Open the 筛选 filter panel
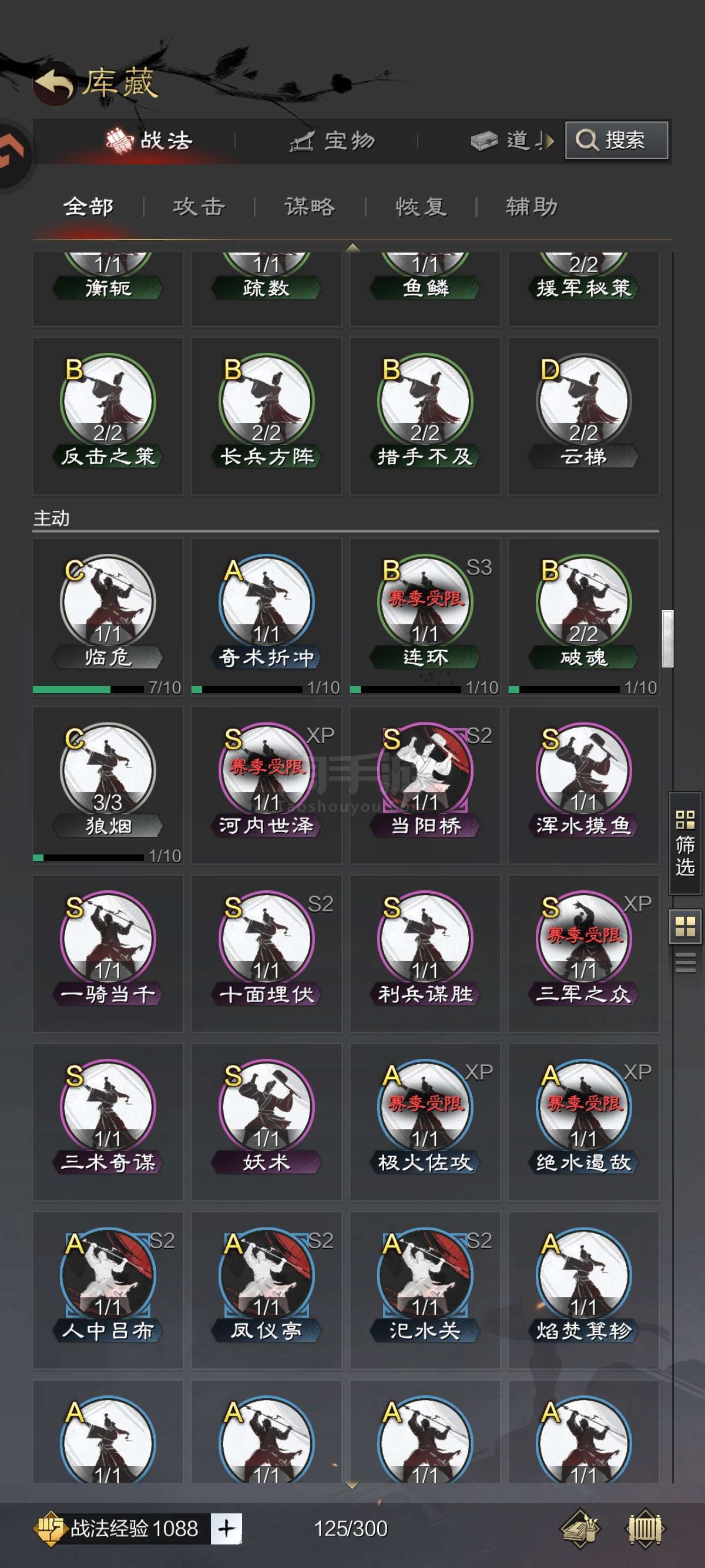Screen dimensions: 705x1568 tap(686, 843)
